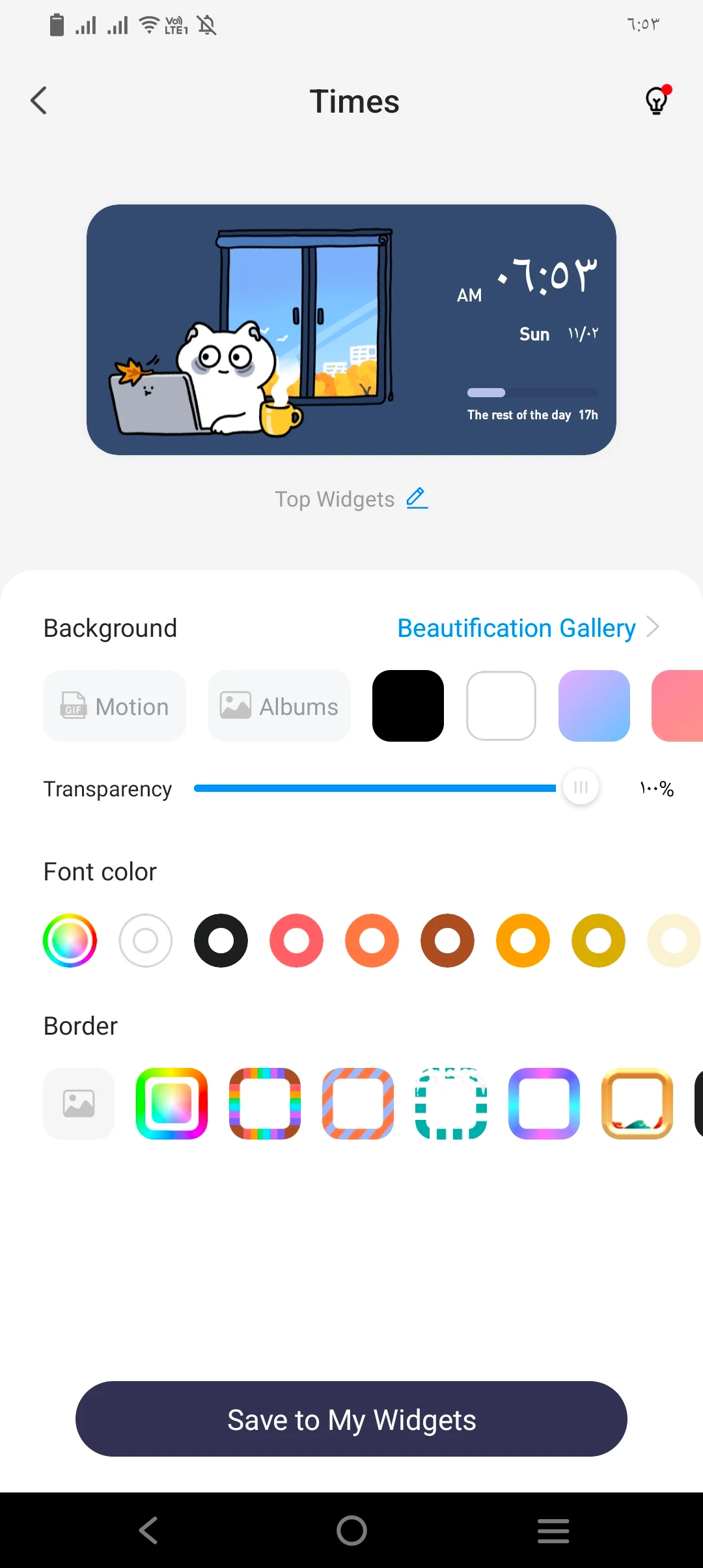Select the orange-blue striped border
The image size is (703, 1568).
(358, 1104)
